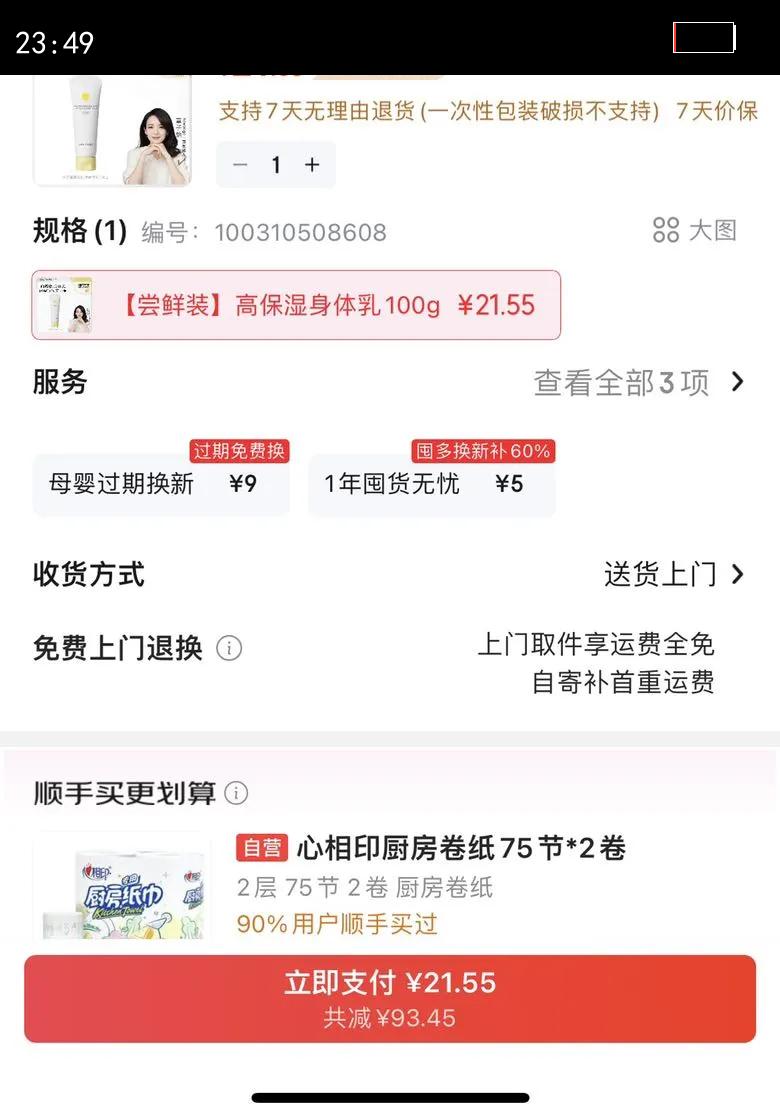Image resolution: width=780 pixels, height=1118 pixels.
Task: Click the 囤多换新补60% red badge
Action: pos(483,451)
